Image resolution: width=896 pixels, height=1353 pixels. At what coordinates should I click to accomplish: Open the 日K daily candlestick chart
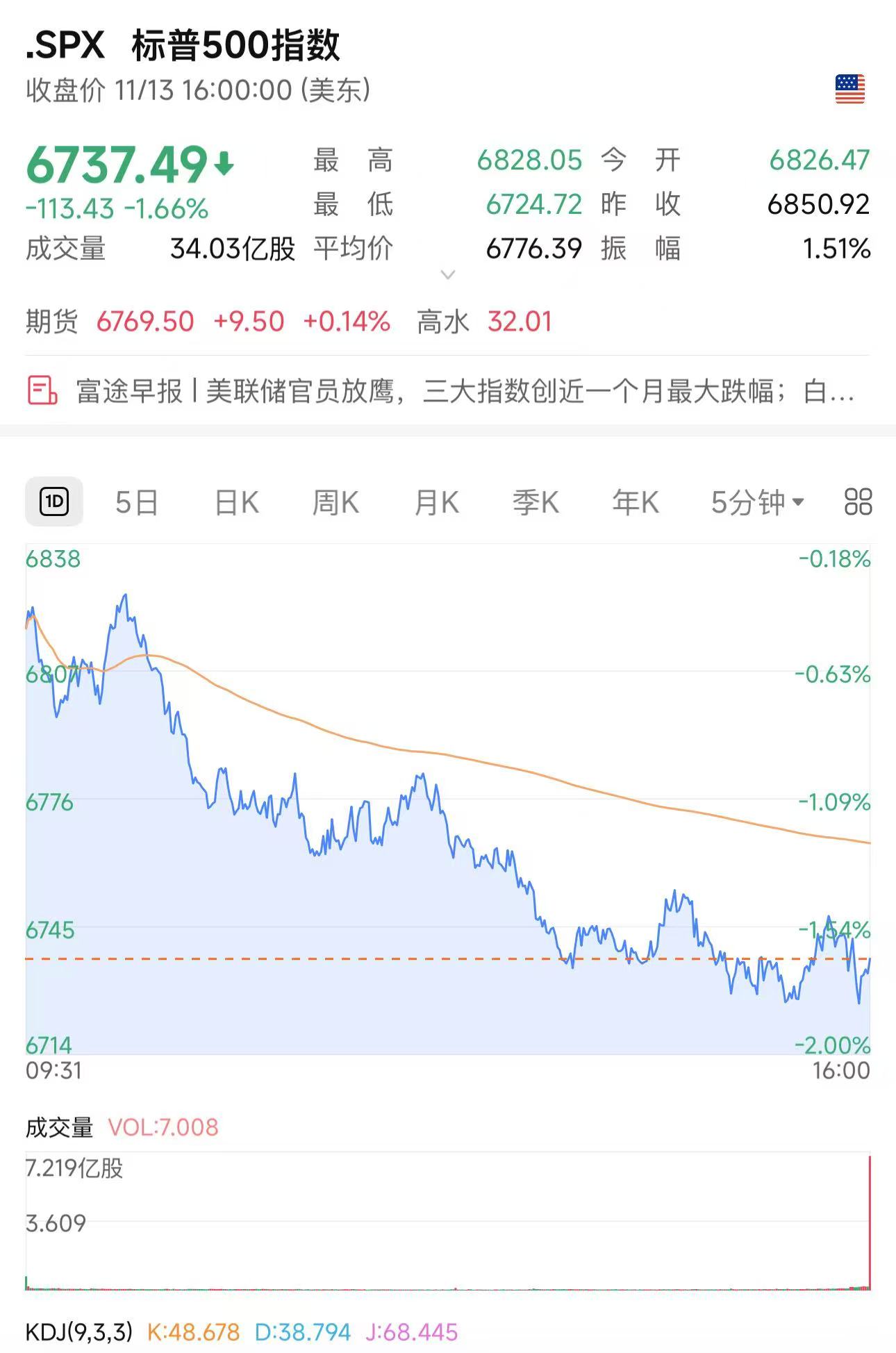click(237, 502)
